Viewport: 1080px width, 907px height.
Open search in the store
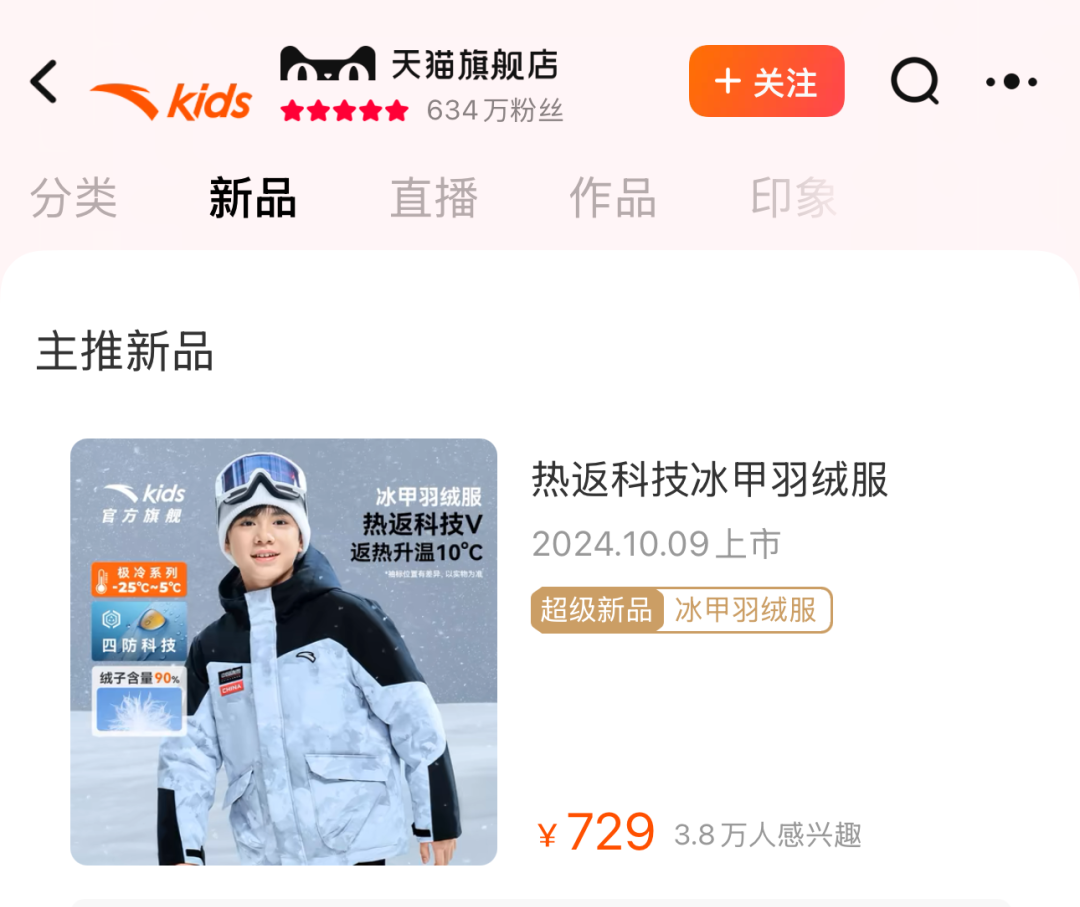[x=914, y=82]
